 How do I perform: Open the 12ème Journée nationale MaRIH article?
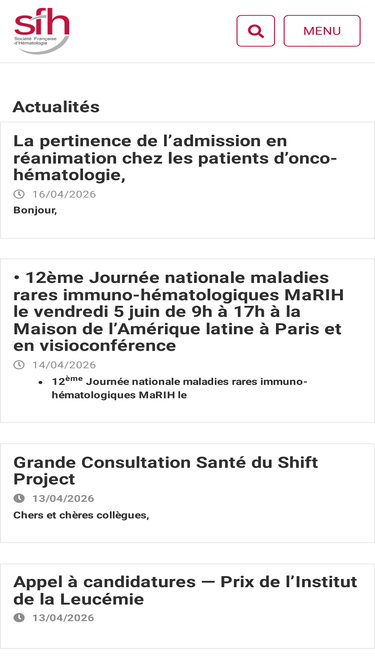point(179,311)
